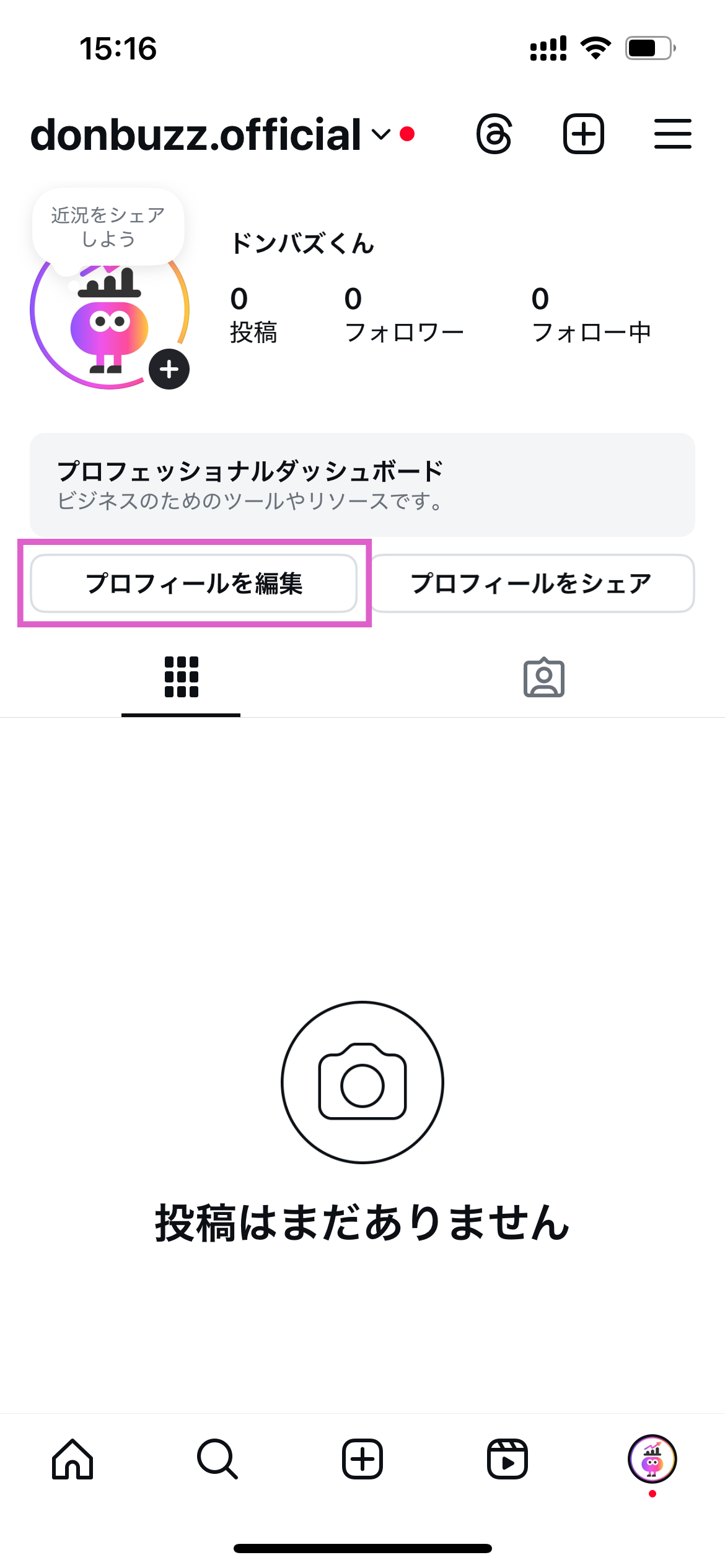Switch to the tagged photos tab
Viewport: 725px width, 1568px height.
[x=543, y=679]
